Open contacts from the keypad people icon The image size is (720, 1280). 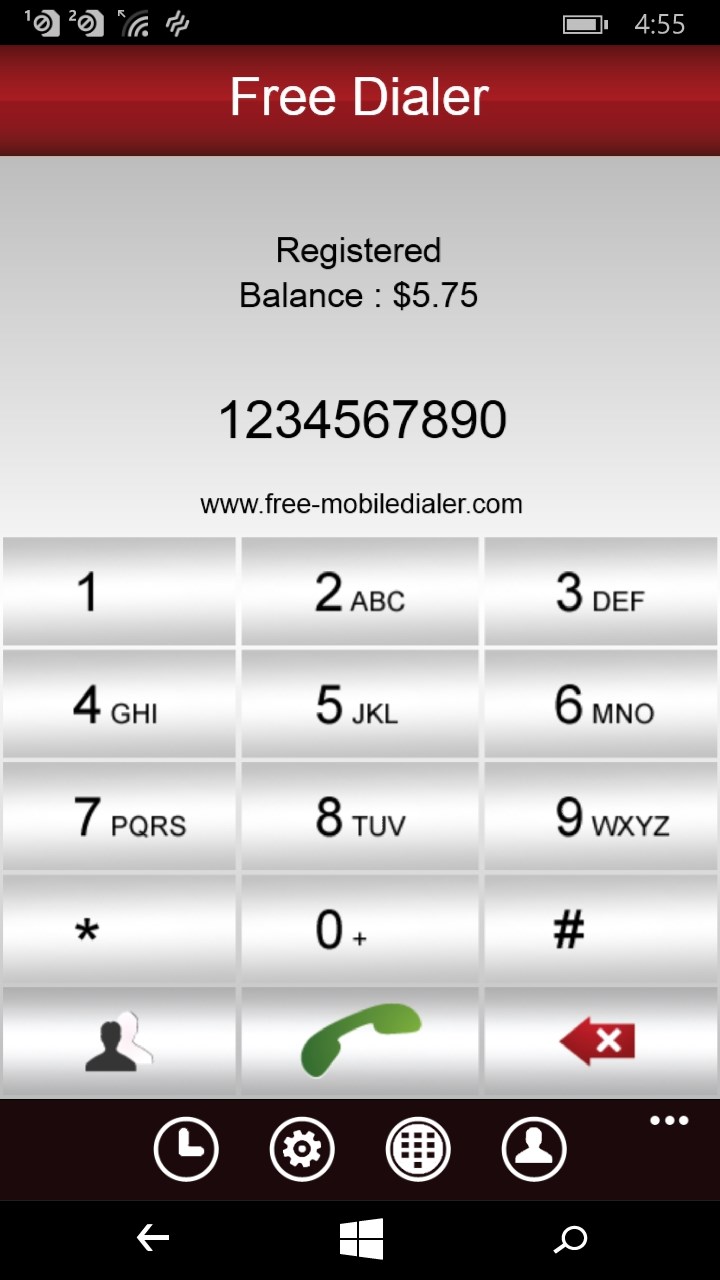119,1042
